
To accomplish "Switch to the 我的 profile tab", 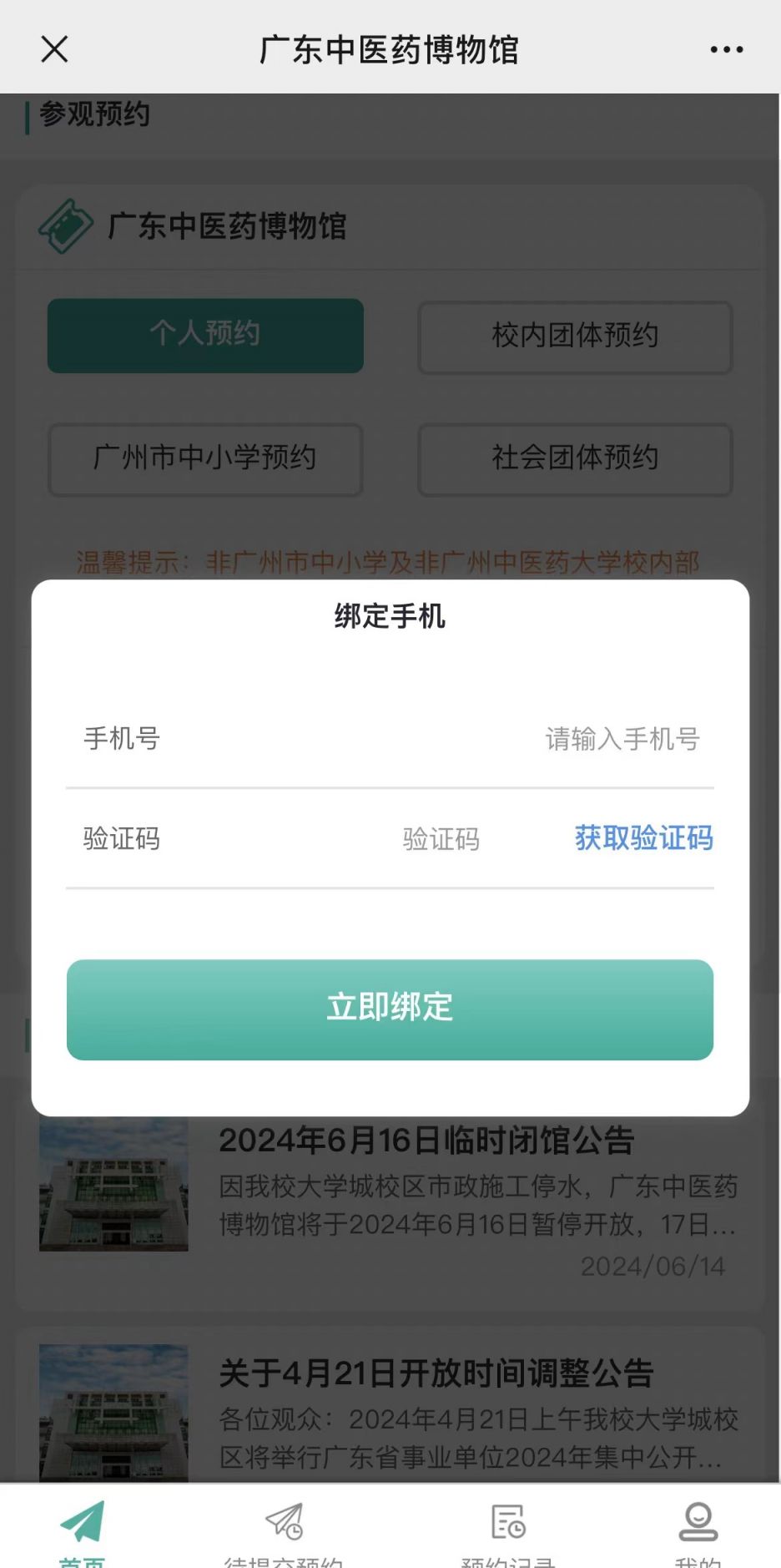I will (x=698, y=1530).
